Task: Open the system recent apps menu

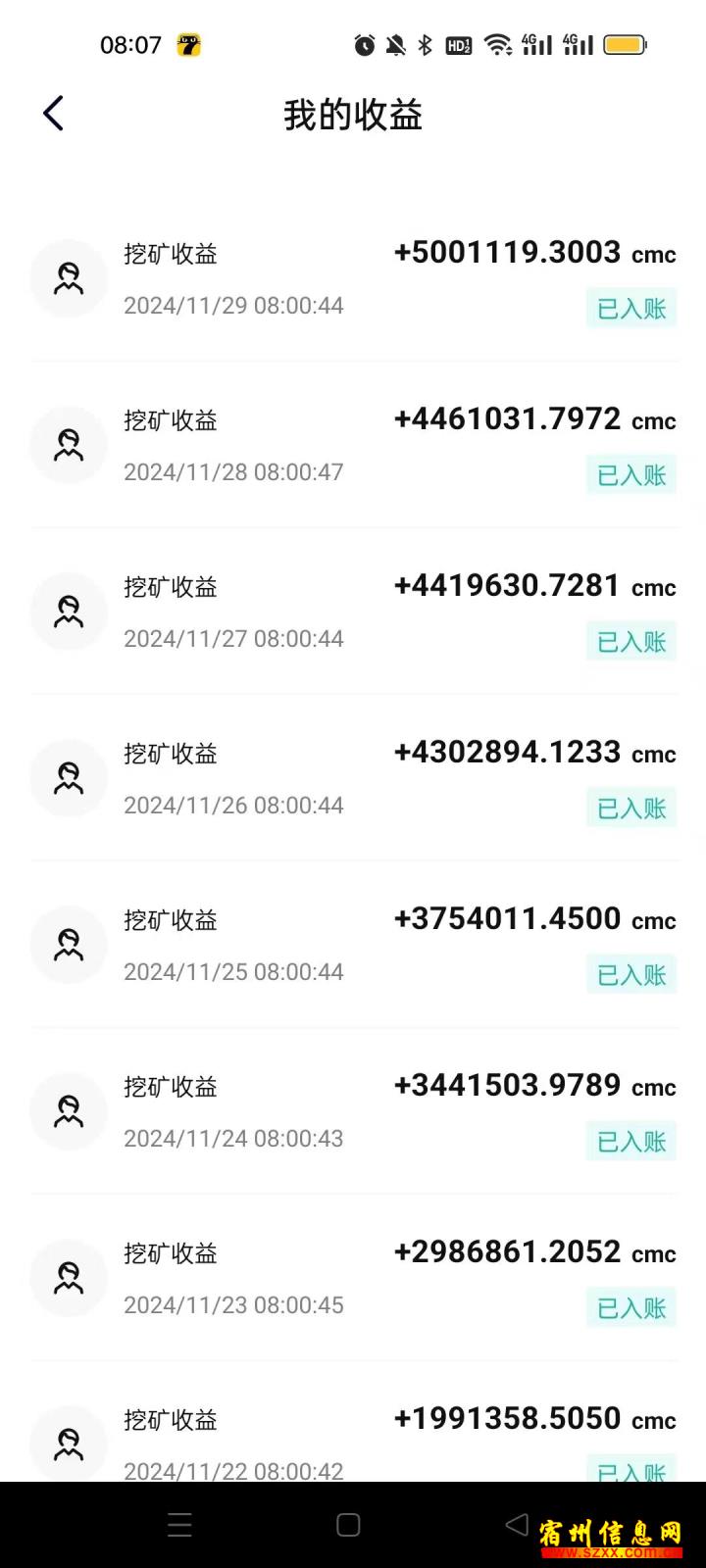Action: [x=180, y=1525]
